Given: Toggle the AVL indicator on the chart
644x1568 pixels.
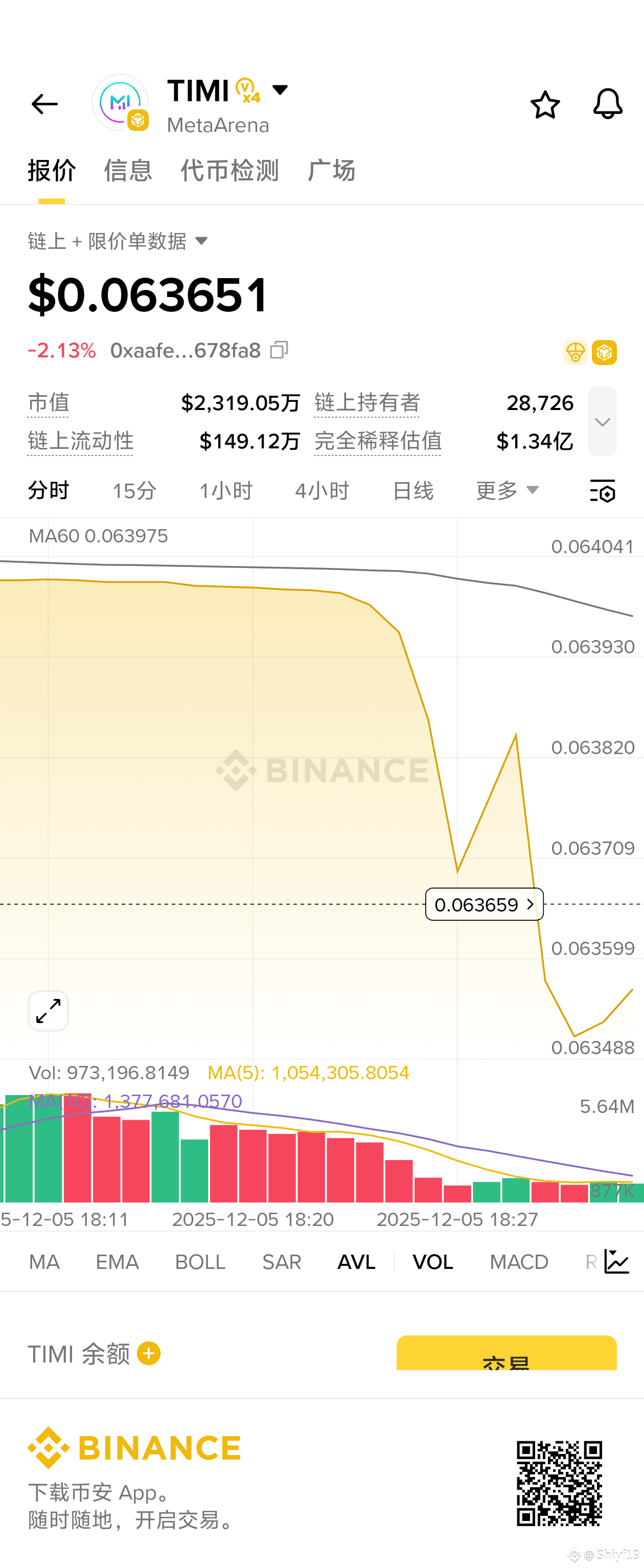Looking at the screenshot, I should point(356,1261).
